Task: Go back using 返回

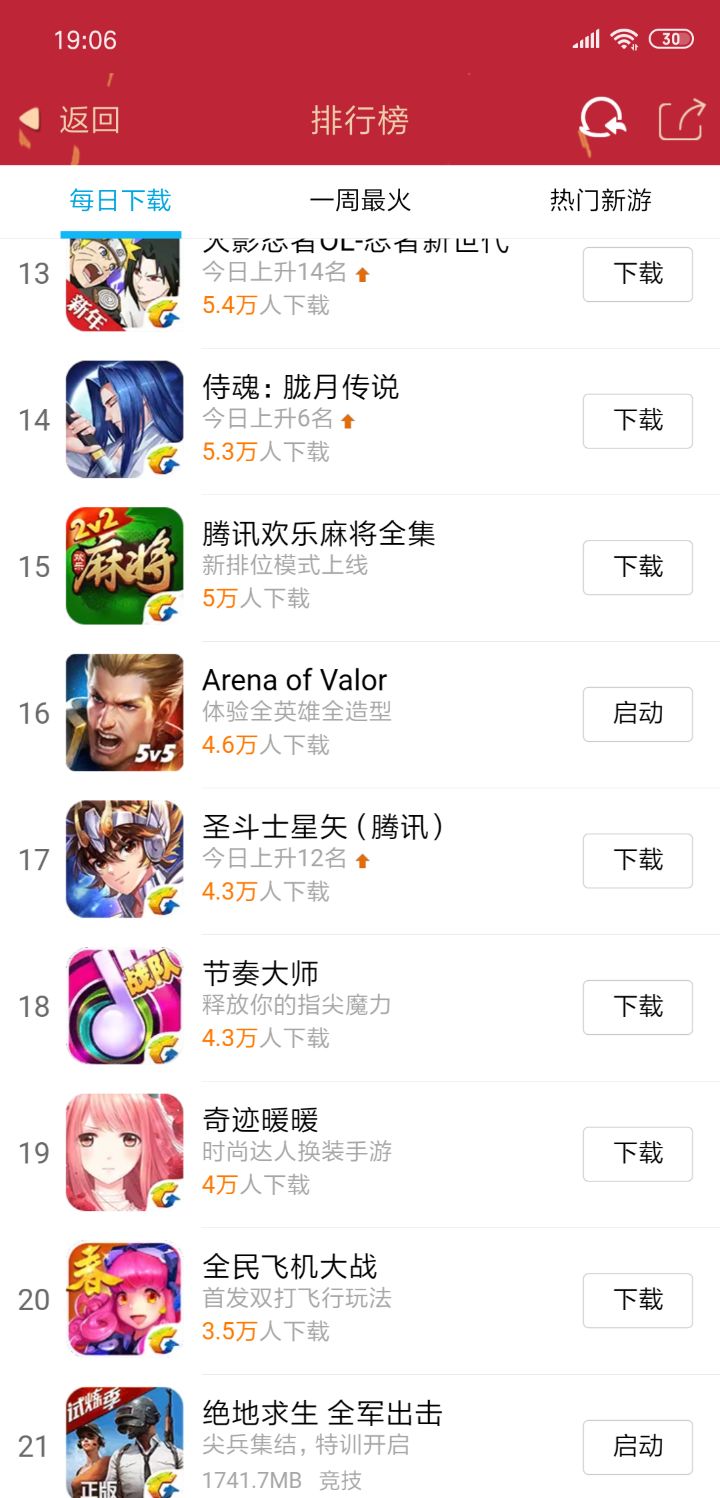Action: coord(72,120)
